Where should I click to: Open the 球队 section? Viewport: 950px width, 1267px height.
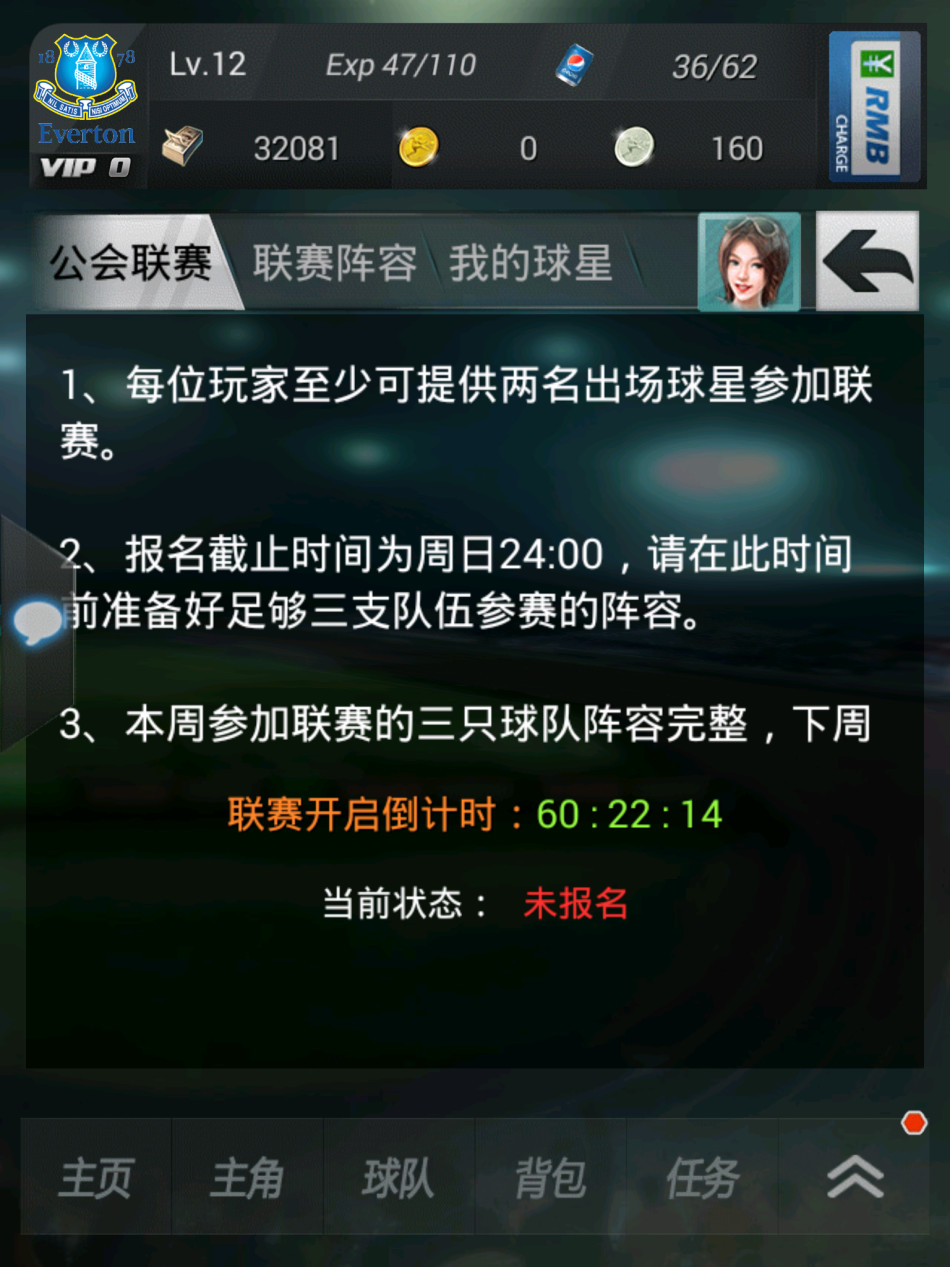pos(399,1178)
